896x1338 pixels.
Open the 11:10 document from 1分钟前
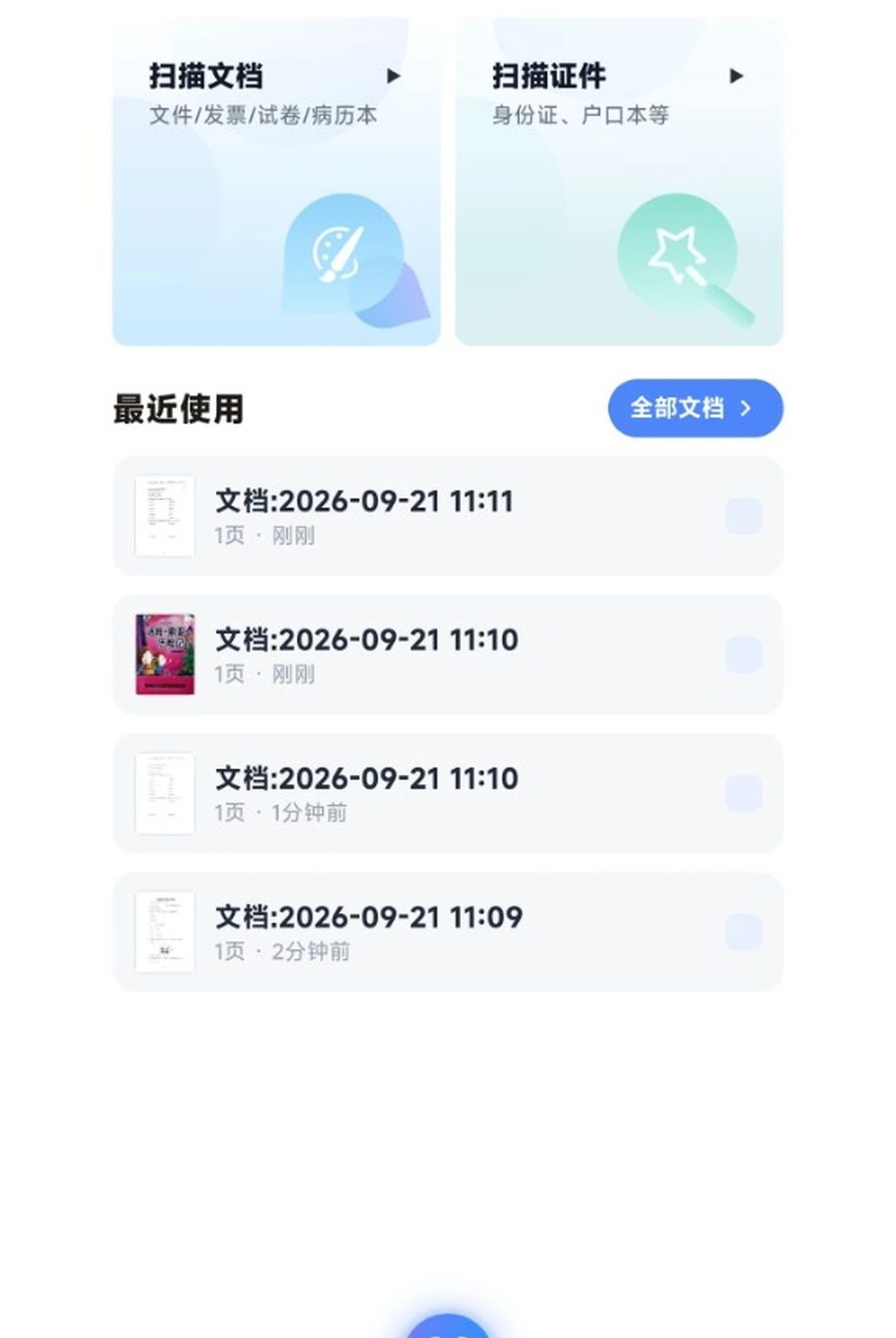pyautogui.click(x=448, y=793)
